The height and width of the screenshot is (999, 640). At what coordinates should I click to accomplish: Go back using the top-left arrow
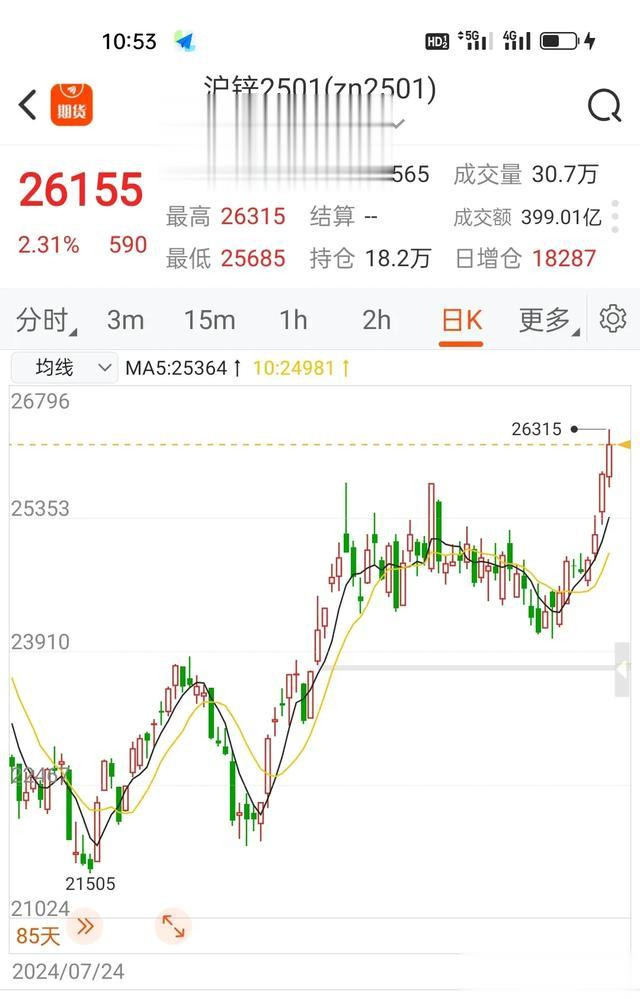tap(28, 104)
